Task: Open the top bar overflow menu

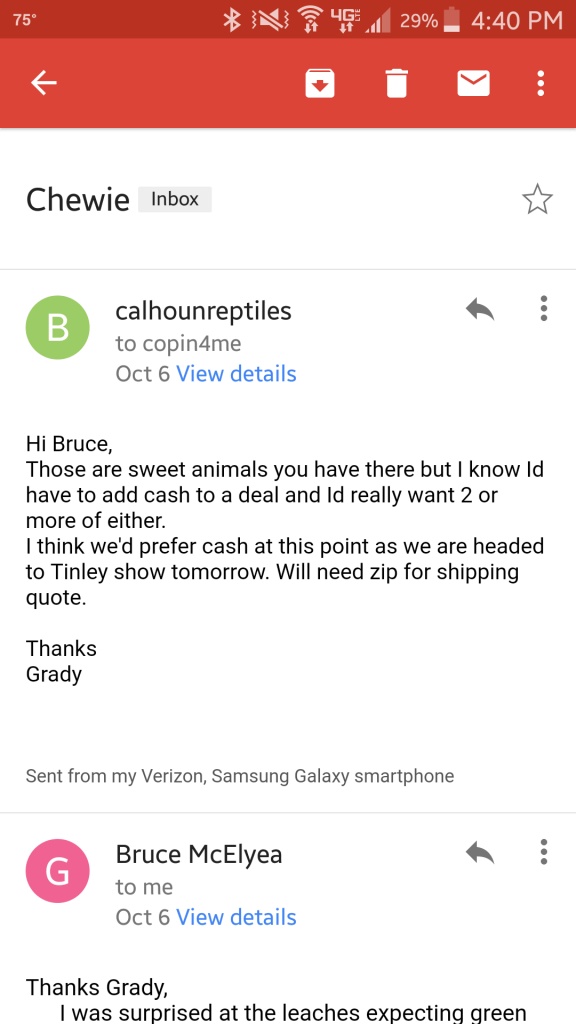Action: click(x=540, y=83)
